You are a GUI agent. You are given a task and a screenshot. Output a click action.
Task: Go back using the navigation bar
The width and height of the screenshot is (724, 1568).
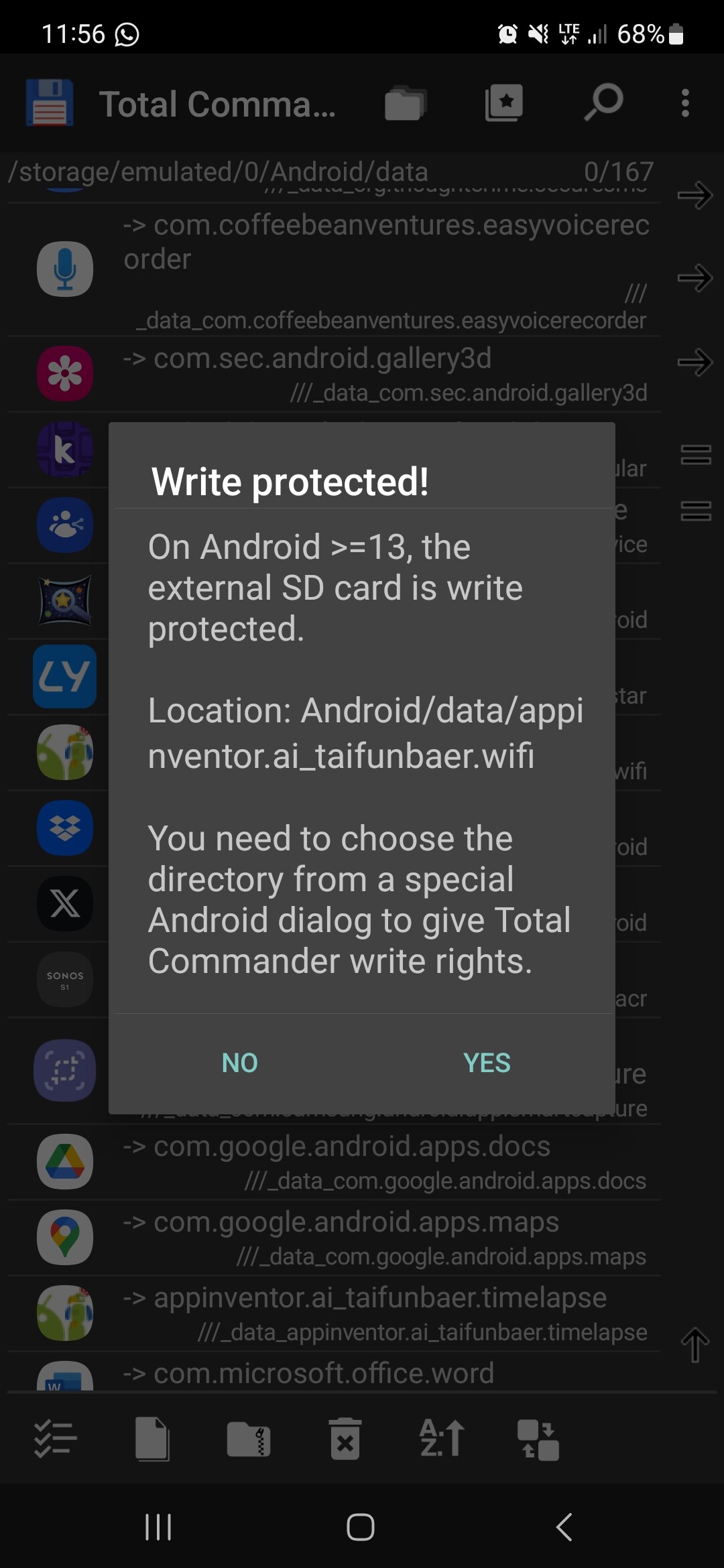[564, 1527]
